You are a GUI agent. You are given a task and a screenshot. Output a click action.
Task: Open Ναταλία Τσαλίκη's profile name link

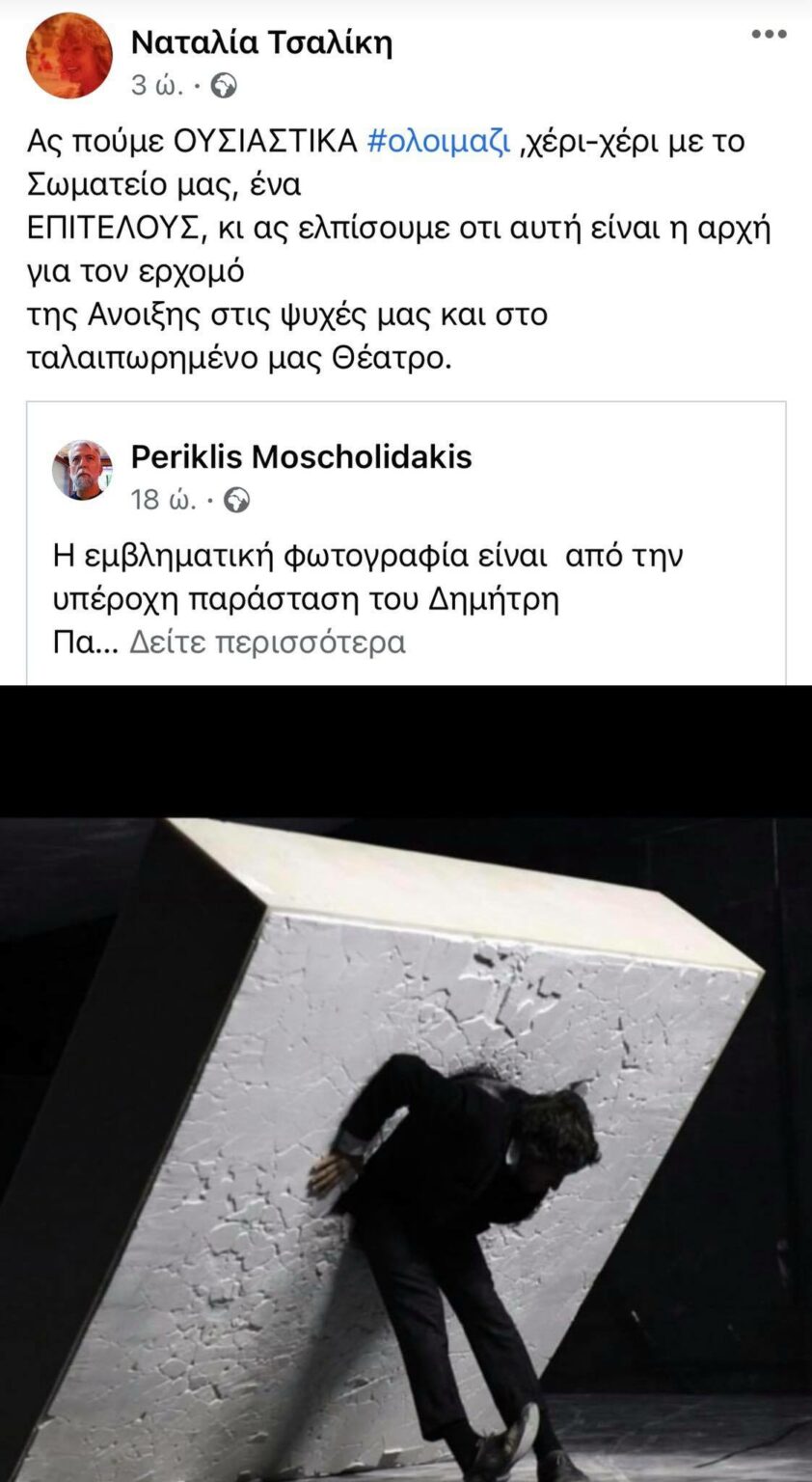click(261, 42)
